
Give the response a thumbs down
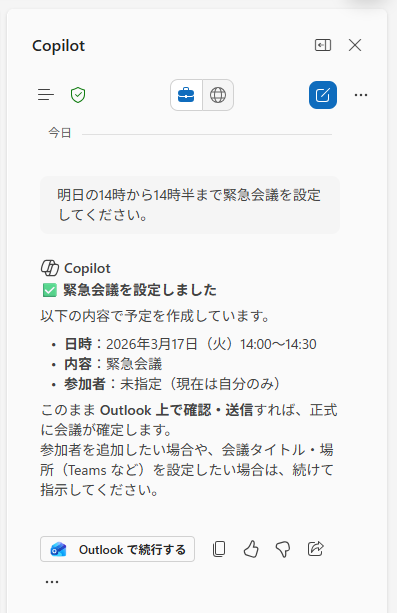pos(283,549)
